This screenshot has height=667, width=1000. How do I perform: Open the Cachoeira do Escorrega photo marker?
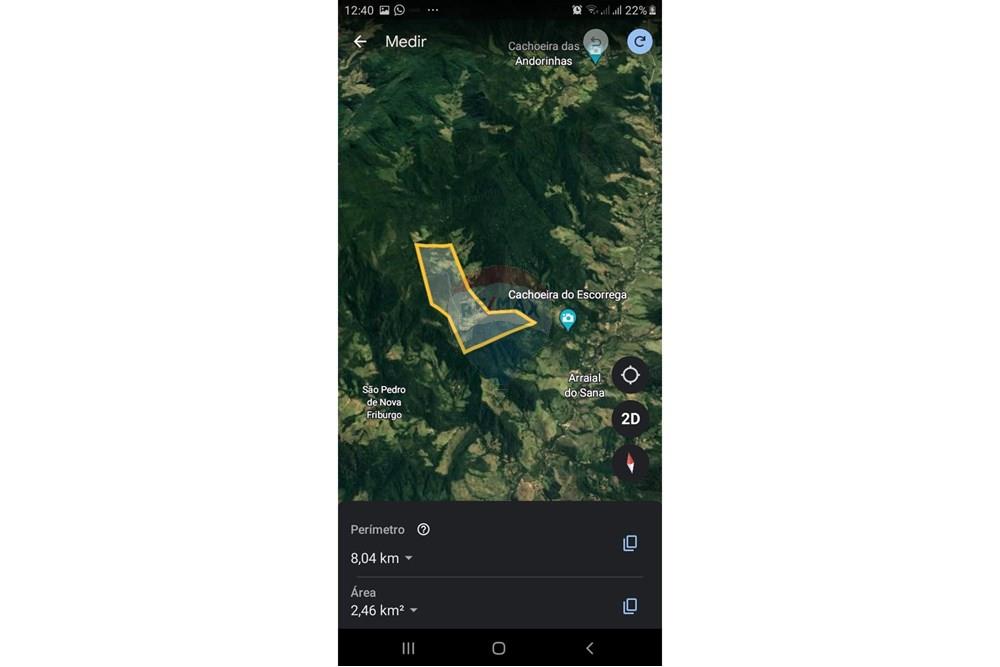tap(567, 320)
